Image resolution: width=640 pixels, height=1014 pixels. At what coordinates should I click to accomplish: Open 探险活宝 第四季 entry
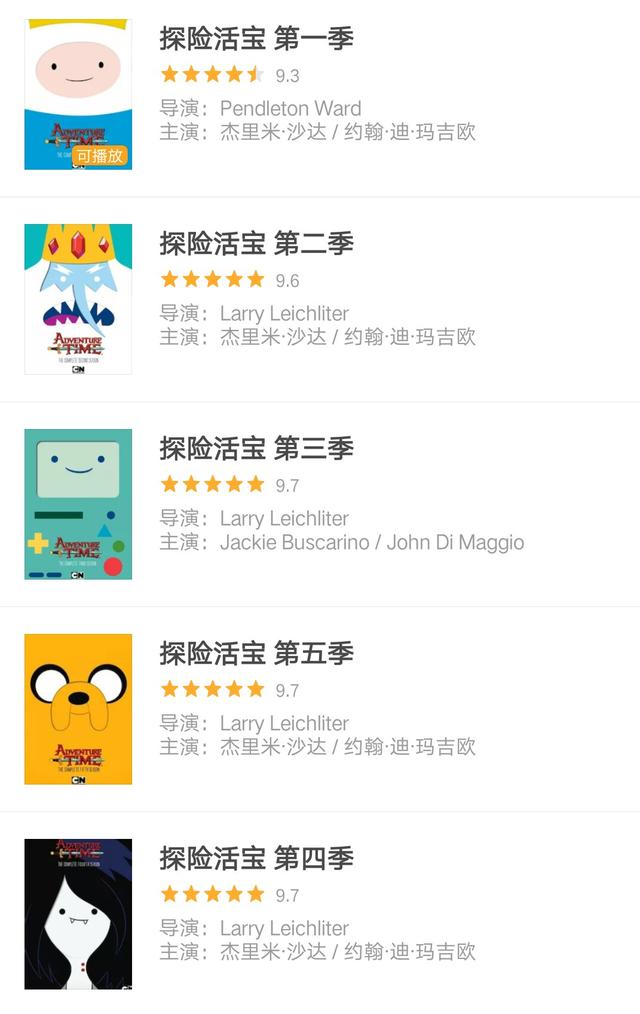click(256, 859)
